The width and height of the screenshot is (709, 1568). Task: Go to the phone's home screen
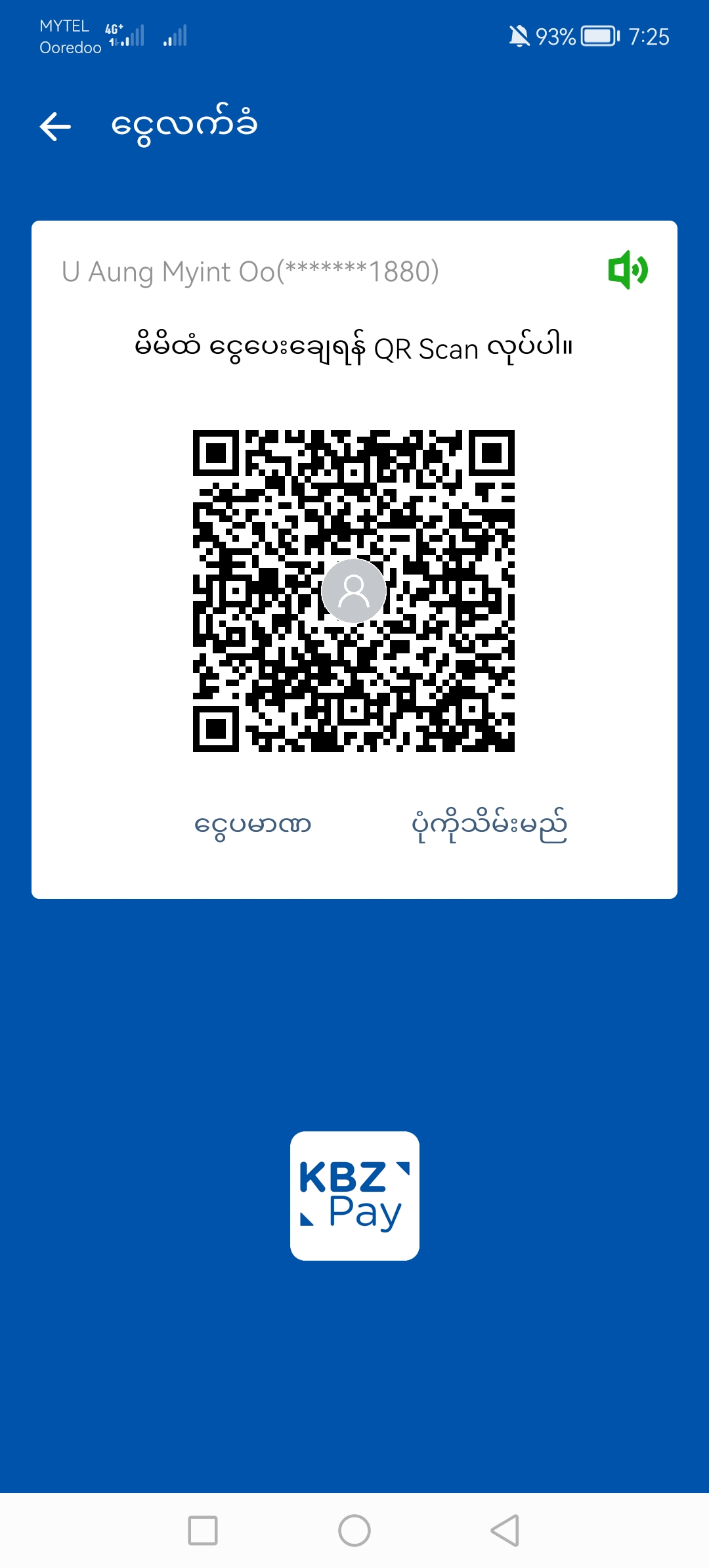coord(354,1531)
